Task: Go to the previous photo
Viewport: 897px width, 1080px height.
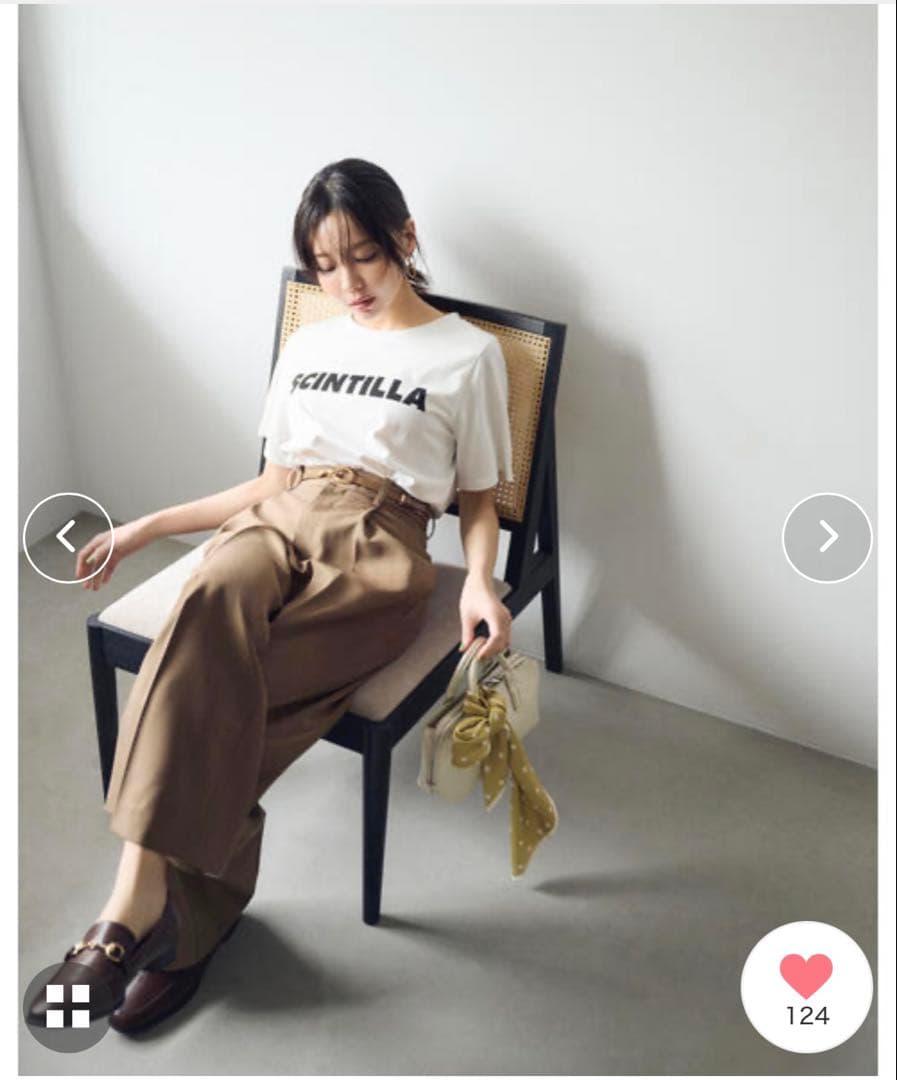Action: (x=67, y=537)
